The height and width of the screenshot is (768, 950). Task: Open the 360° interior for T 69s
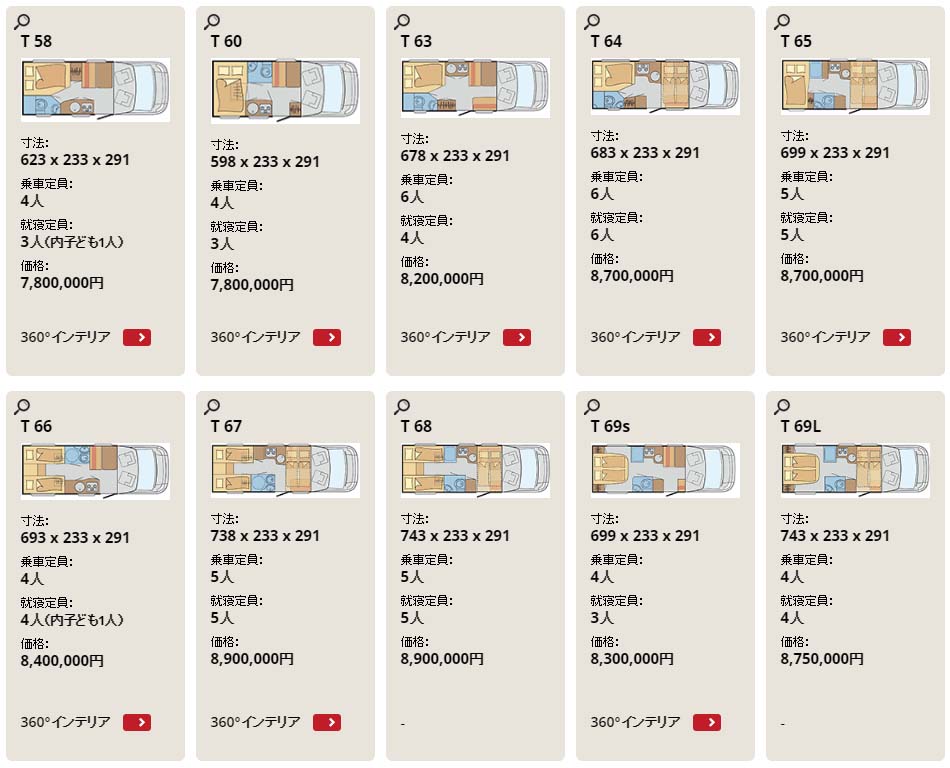[707, 723]
